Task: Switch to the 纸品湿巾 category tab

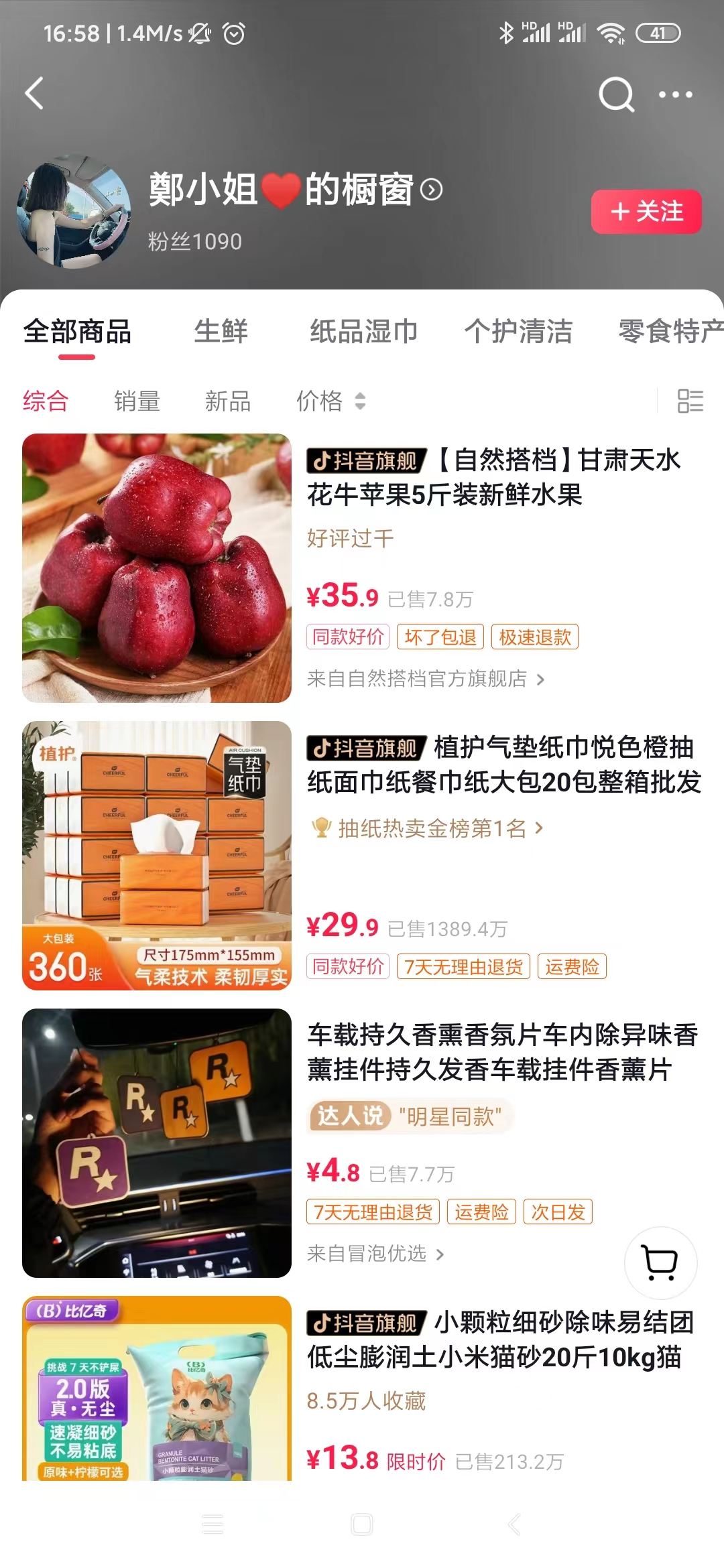Action: click(363, 331)
